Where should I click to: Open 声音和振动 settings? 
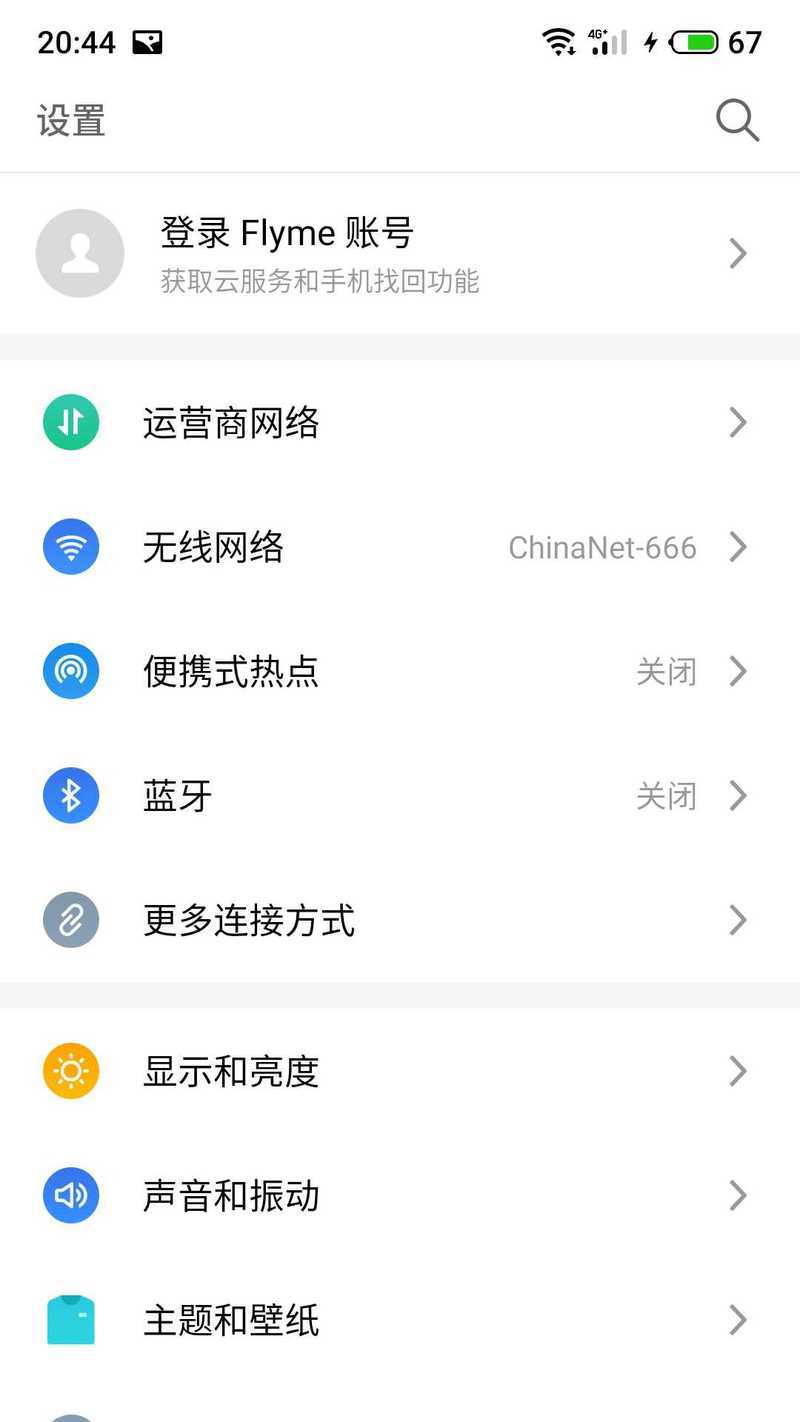[400, 1195]
